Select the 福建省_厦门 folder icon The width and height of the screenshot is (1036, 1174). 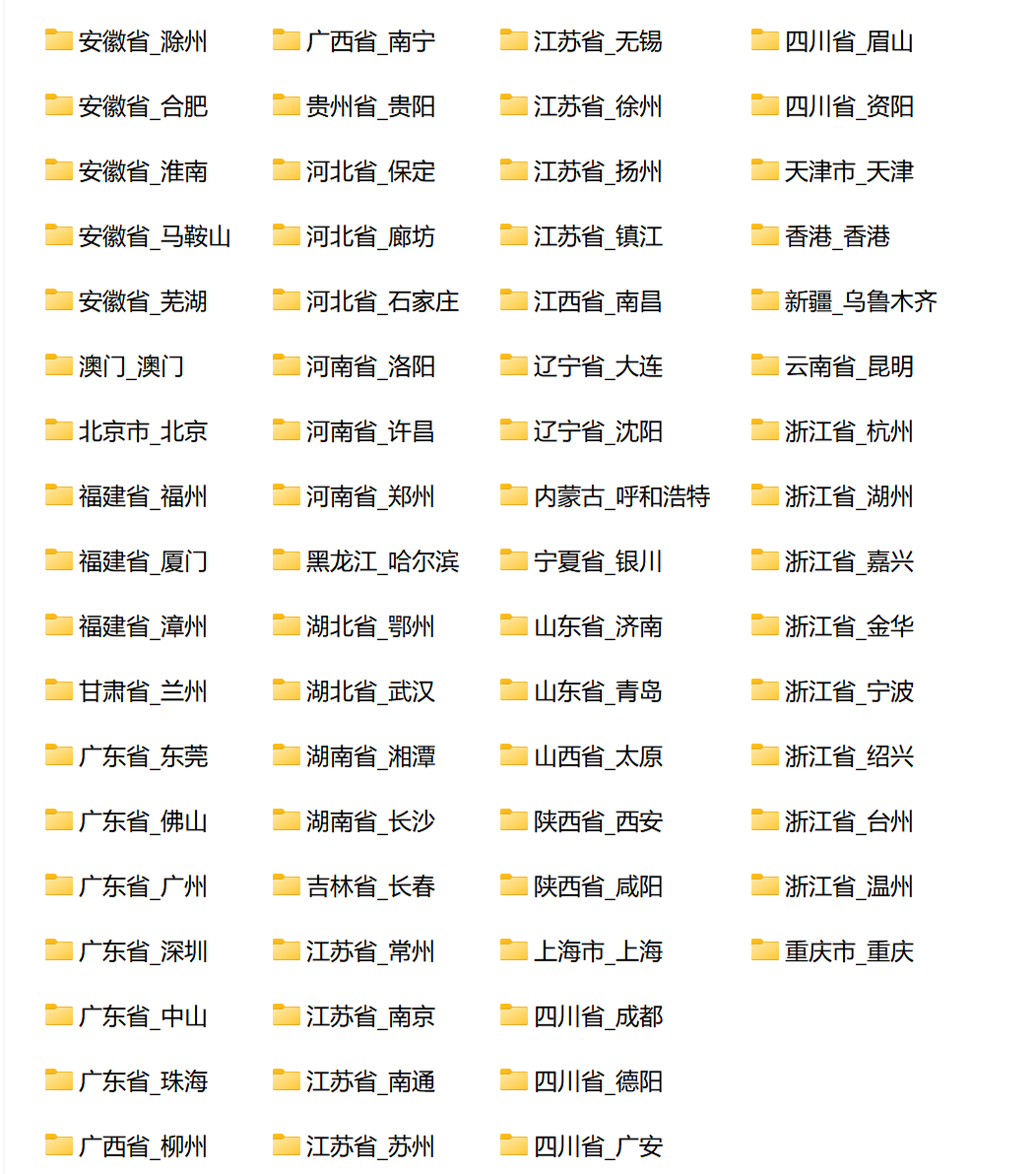pyautogui.click(x=59, y=560)
